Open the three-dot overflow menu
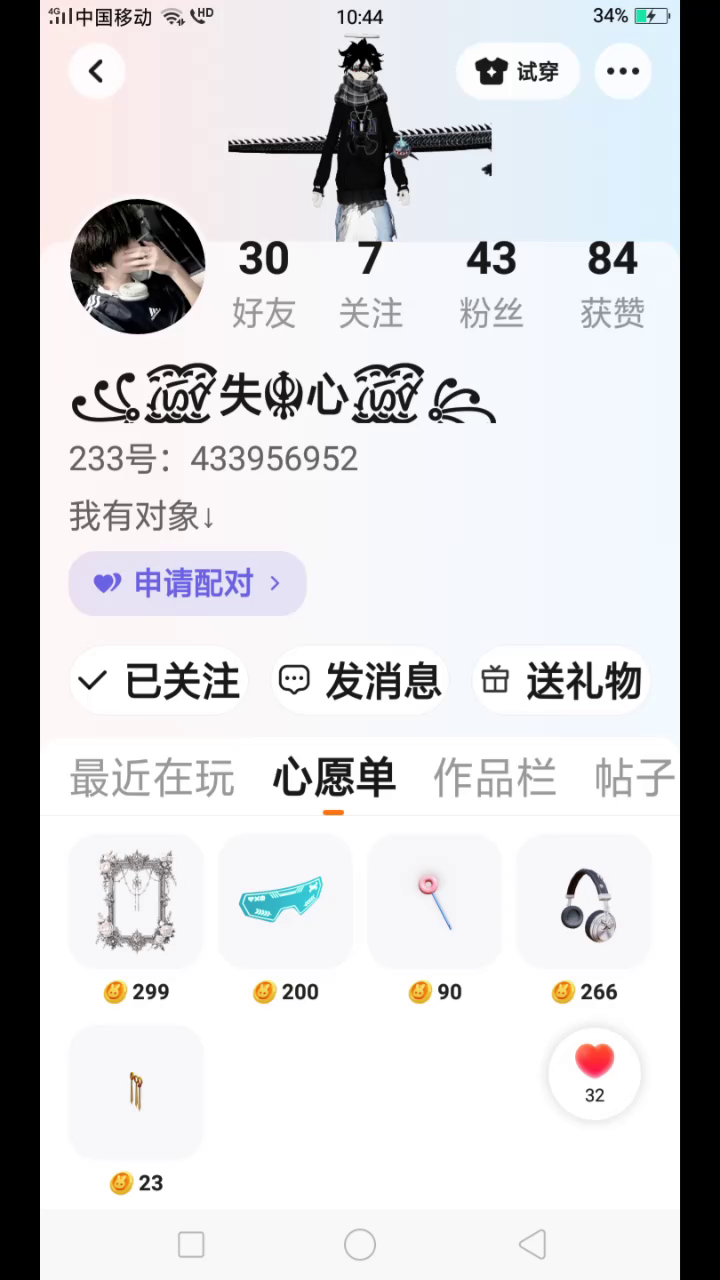Viewport: 720px width, 1280px height. pyautogui.click(x=622, y=71)
